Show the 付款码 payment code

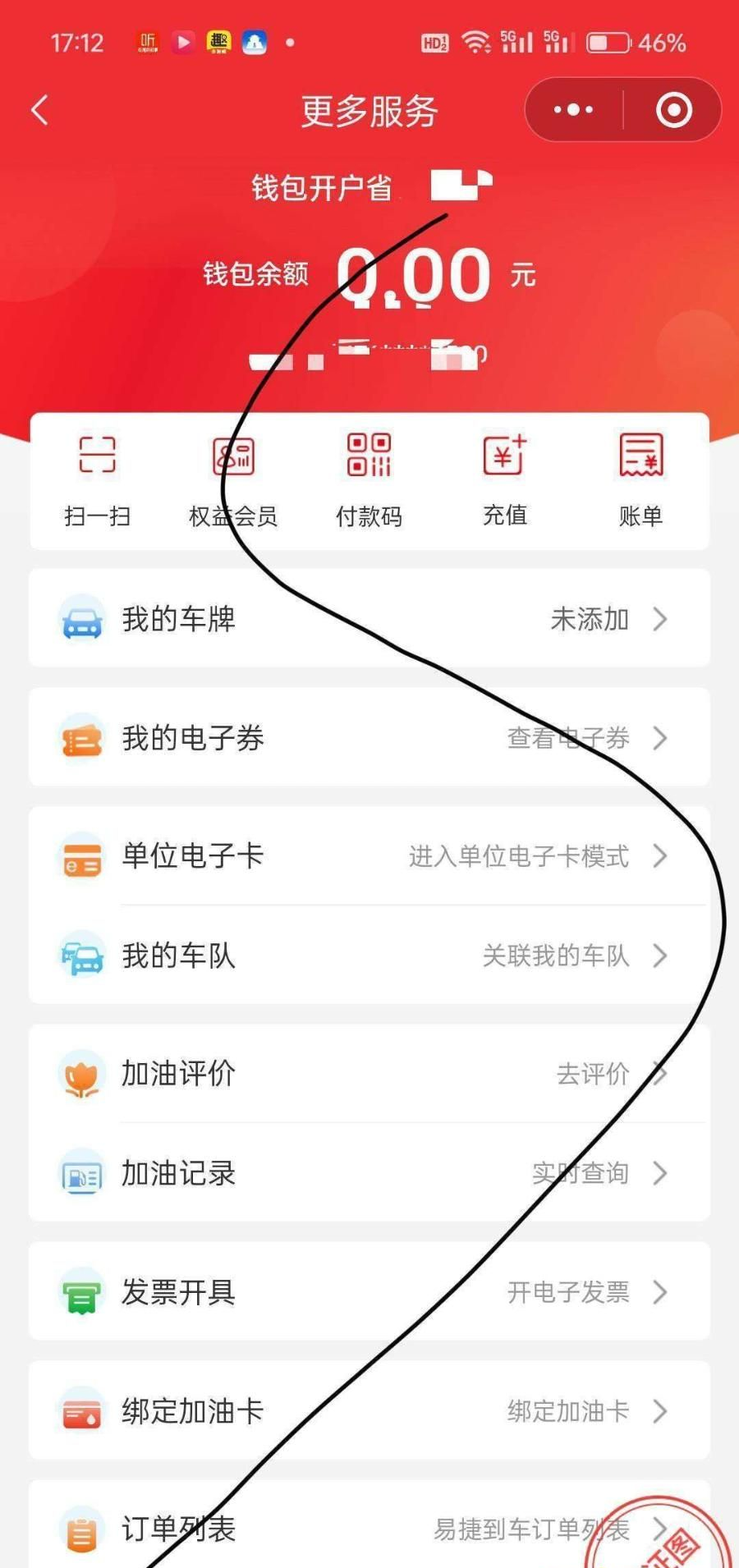(369, 480)
